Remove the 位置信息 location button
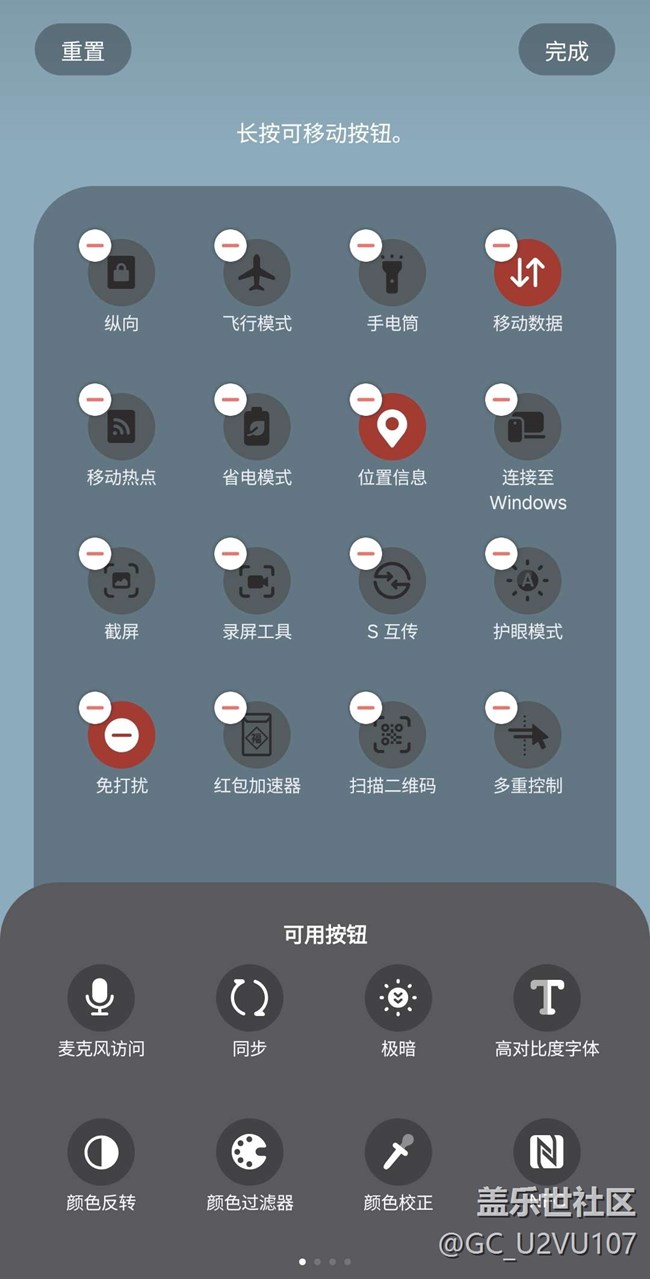Screen dimensions: 650x1279 (x=365, y=399)
